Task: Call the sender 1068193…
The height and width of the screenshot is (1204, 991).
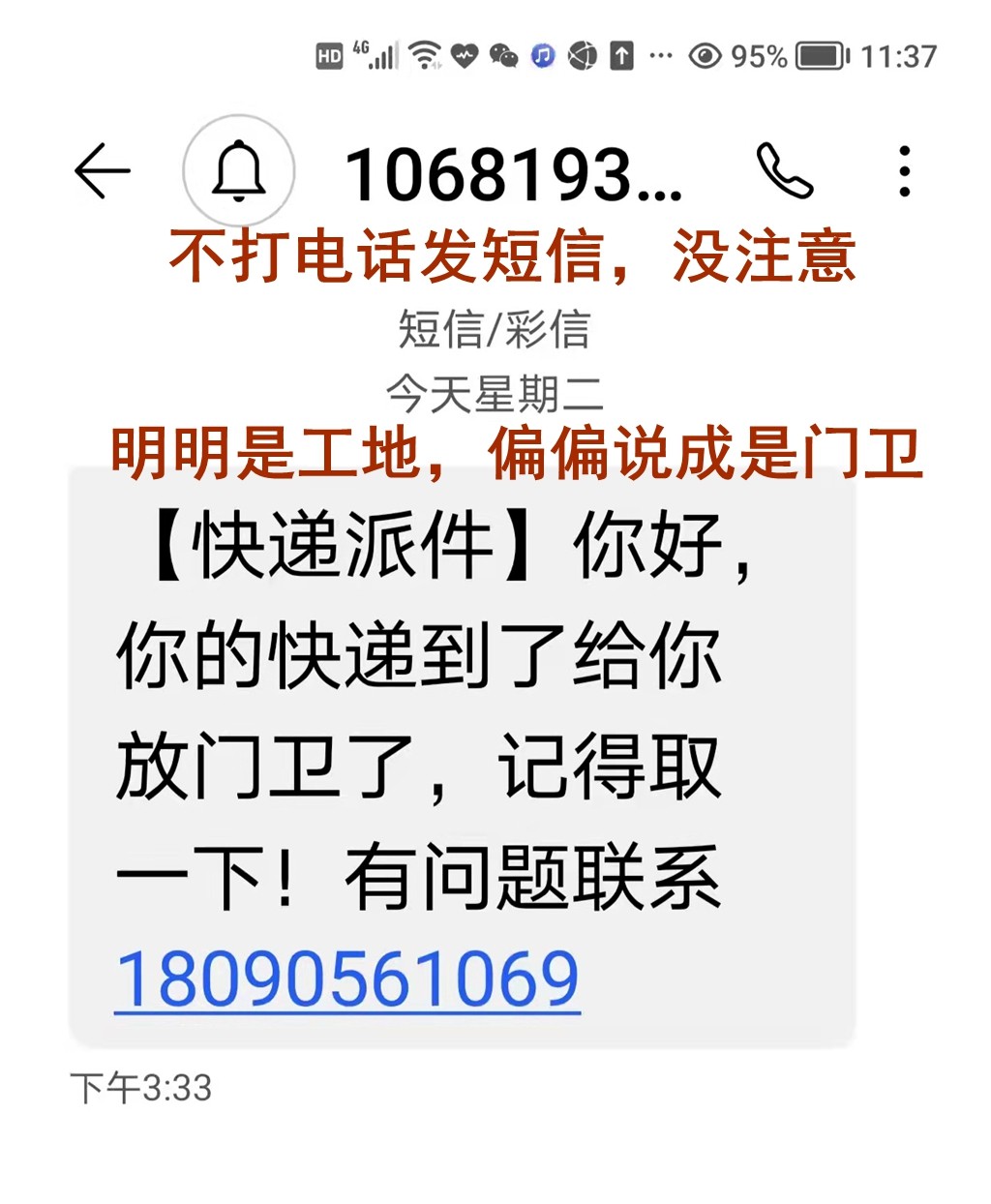Action: tap(784, 171)
